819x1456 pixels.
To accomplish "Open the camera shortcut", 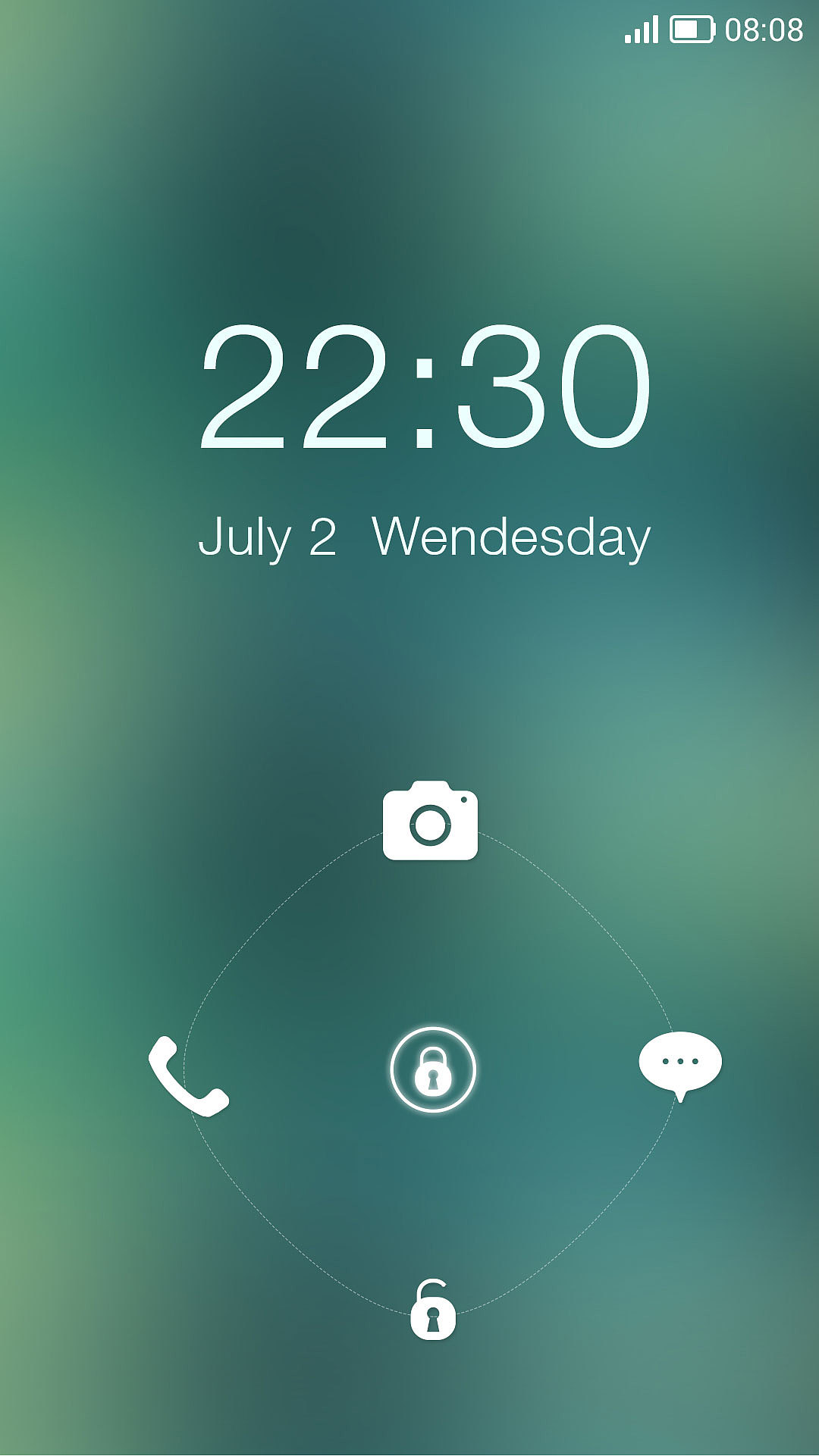I will pyautogui.click(x=430, y=822).
